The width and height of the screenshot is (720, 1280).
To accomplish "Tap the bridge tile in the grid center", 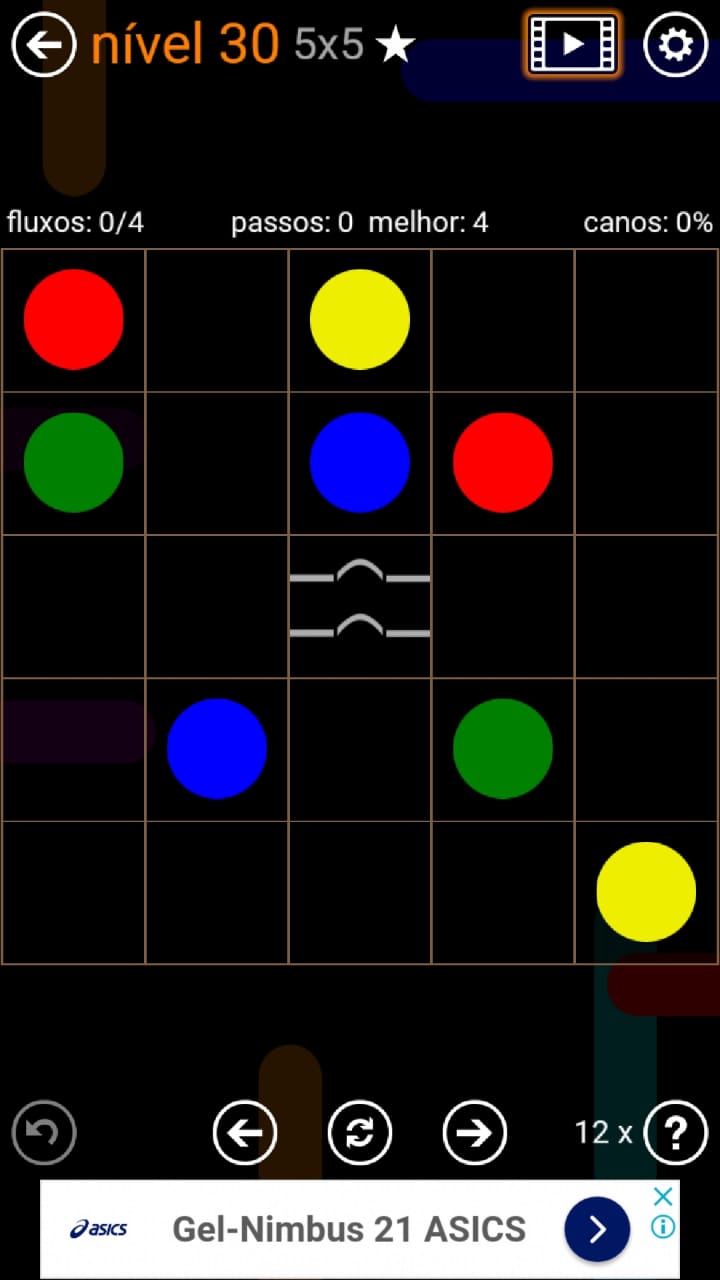I will 360,606.
